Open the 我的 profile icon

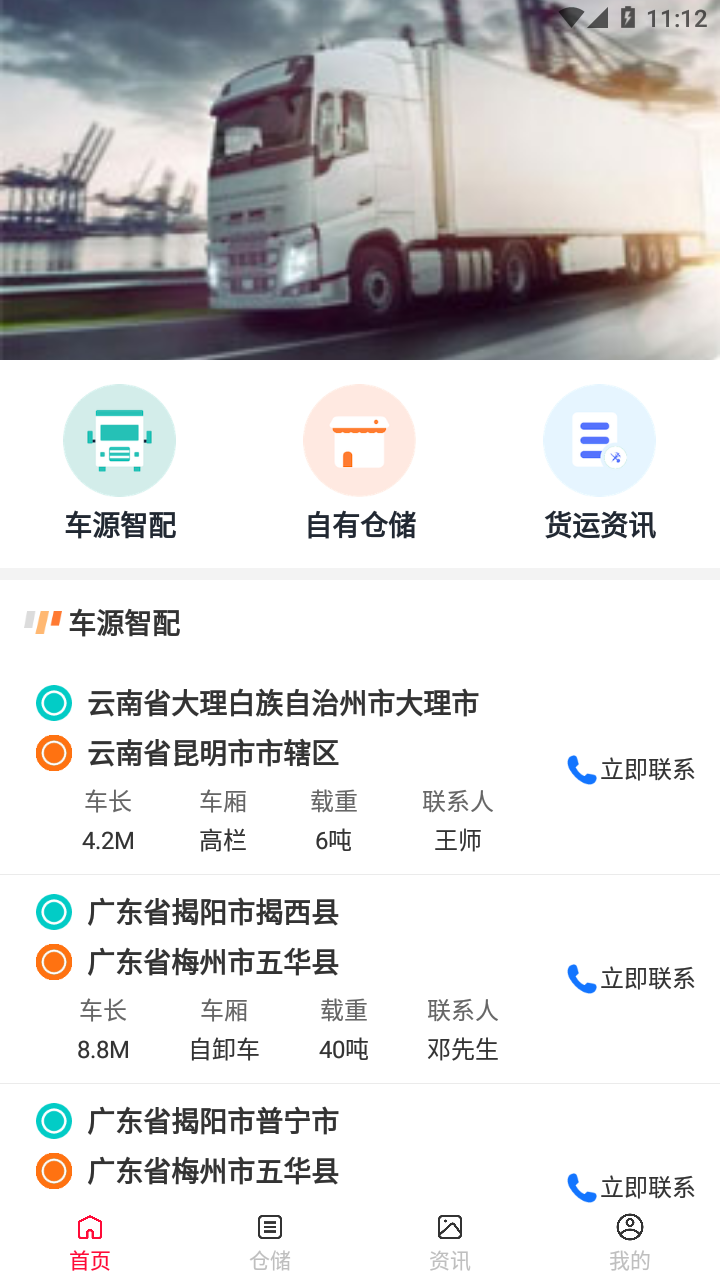[x=629, y=1225]
